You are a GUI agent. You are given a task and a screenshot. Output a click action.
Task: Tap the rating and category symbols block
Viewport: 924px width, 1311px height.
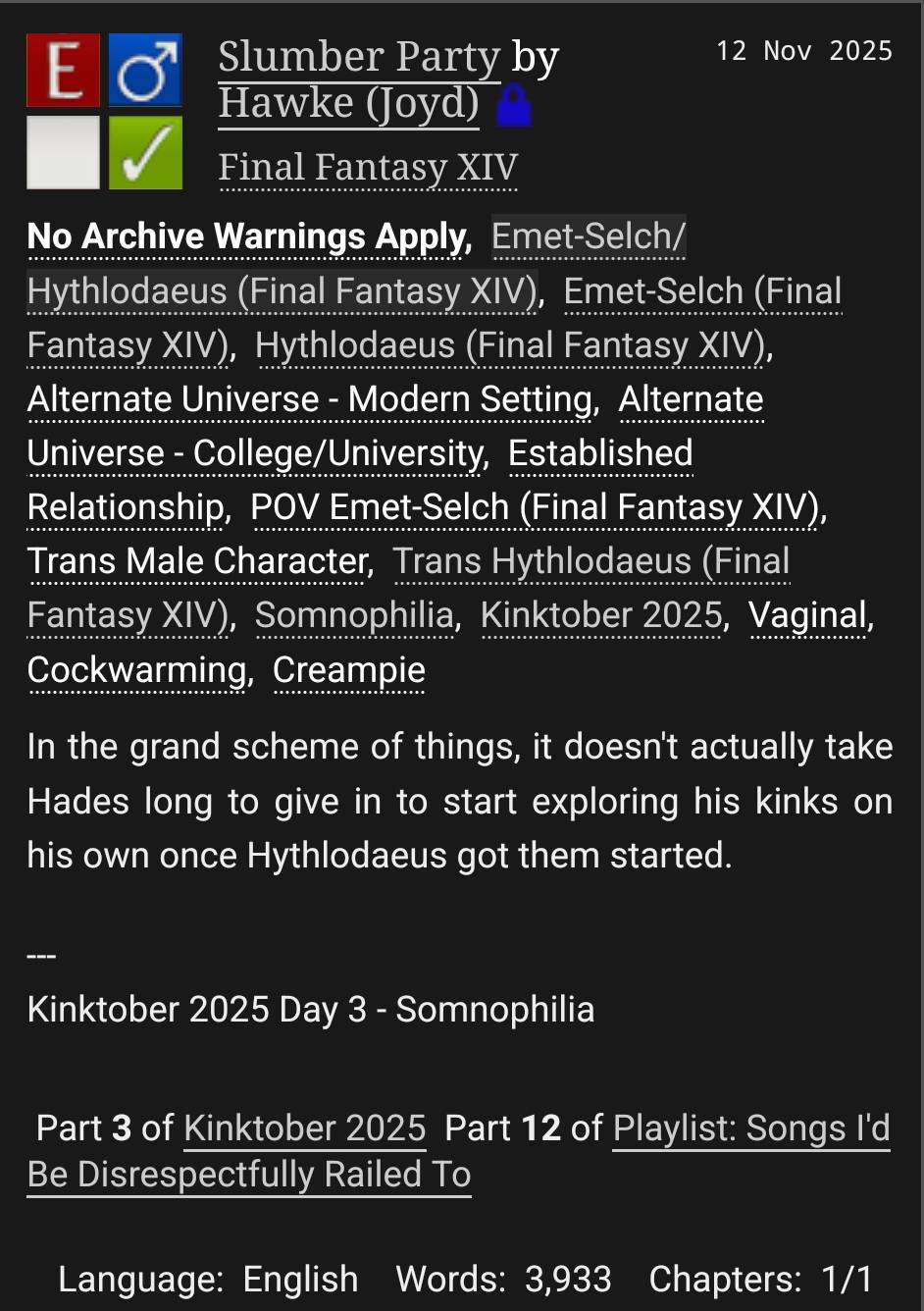pyautogui.click(x=104, y=111)
